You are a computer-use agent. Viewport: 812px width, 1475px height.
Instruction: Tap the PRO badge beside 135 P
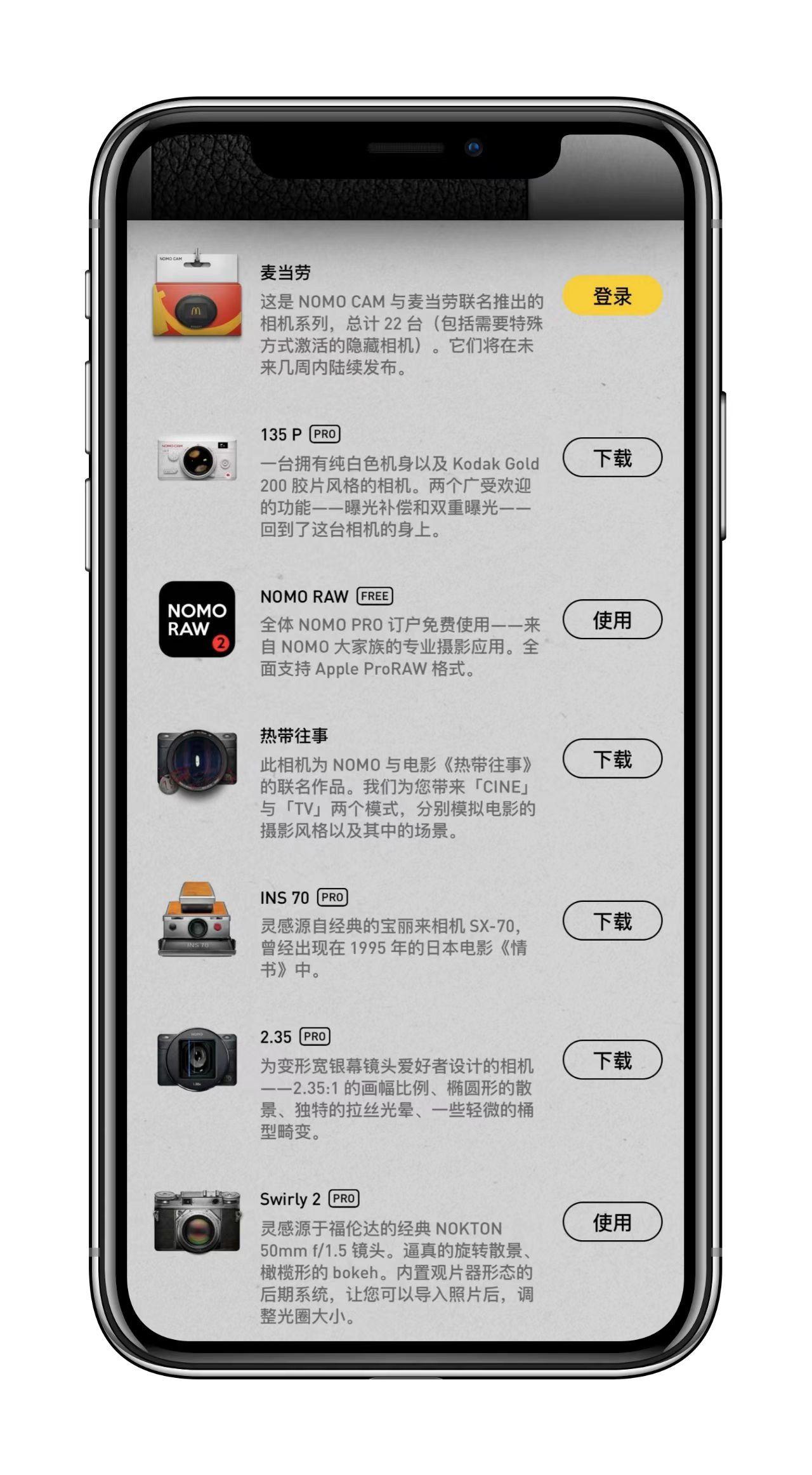(x=325, y=434)
